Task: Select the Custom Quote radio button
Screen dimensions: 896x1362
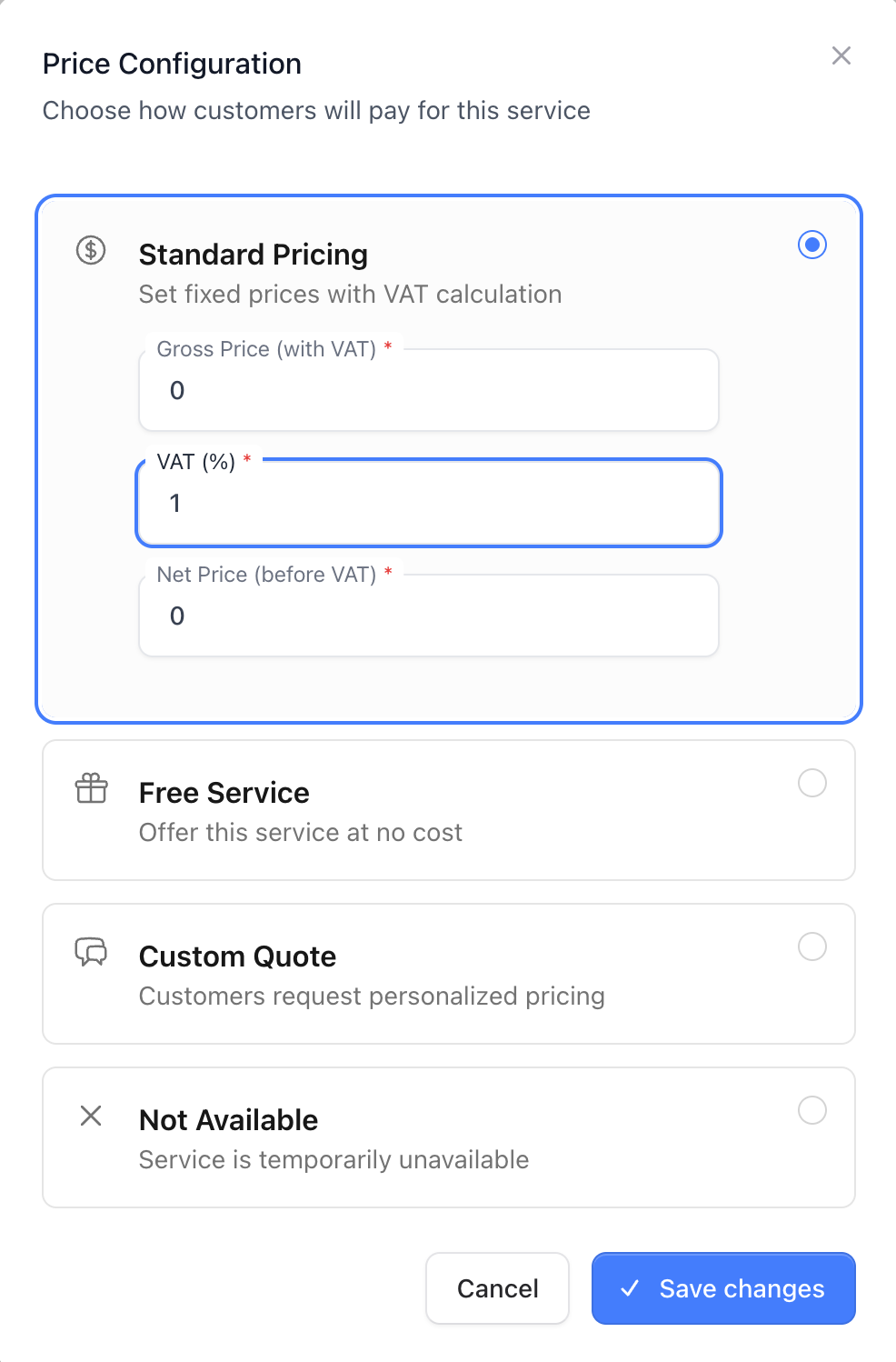Action: pos(811,946)
